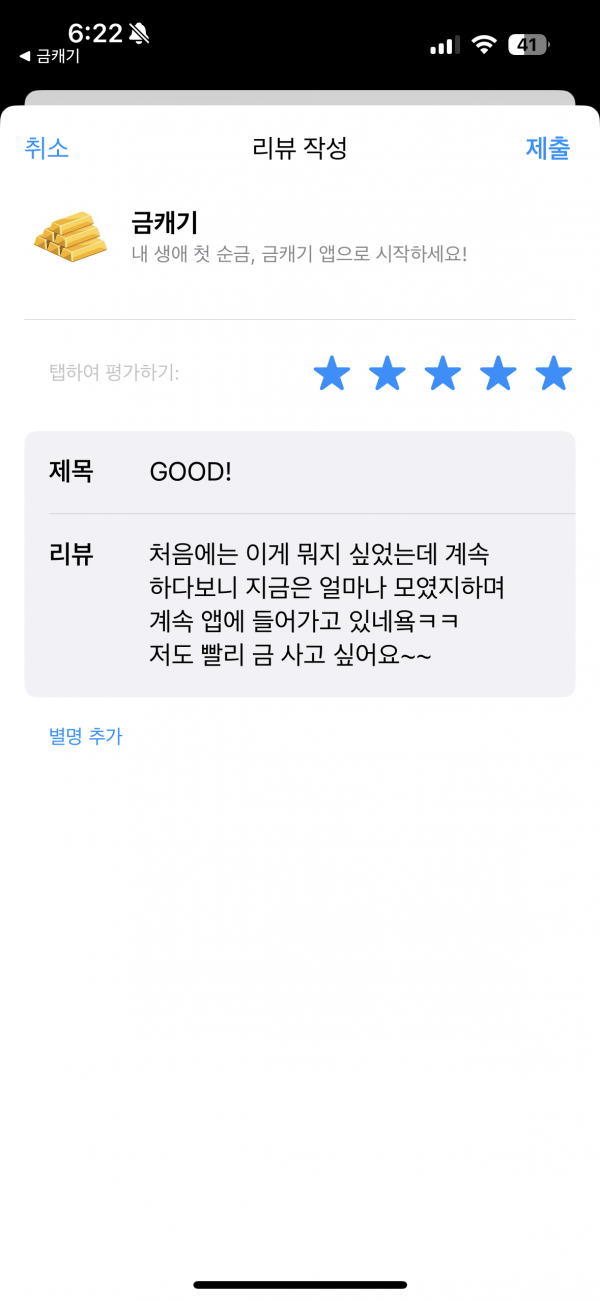Submit the review with 제출
The width and height of the screenshot is (600, 1301).
pos(548,149)
